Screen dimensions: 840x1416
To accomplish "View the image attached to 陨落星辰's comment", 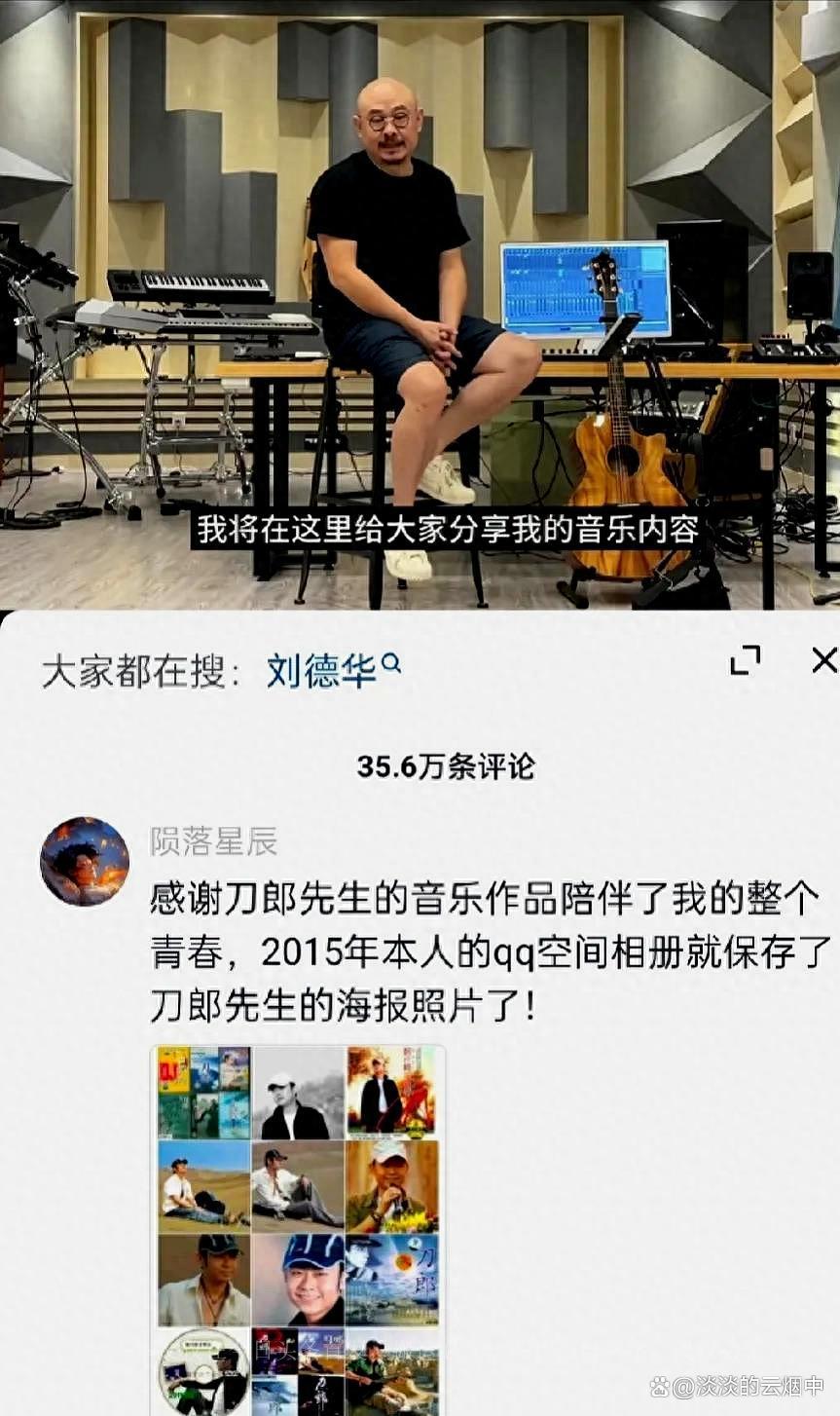I will pyautogui.click(x=298, y=1229).
